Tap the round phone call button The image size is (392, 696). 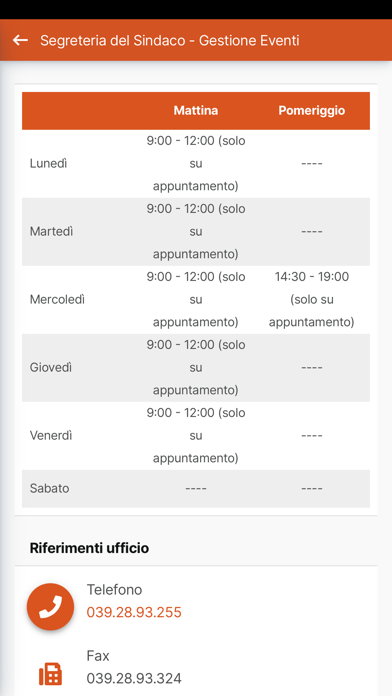(x=50, y=606)
